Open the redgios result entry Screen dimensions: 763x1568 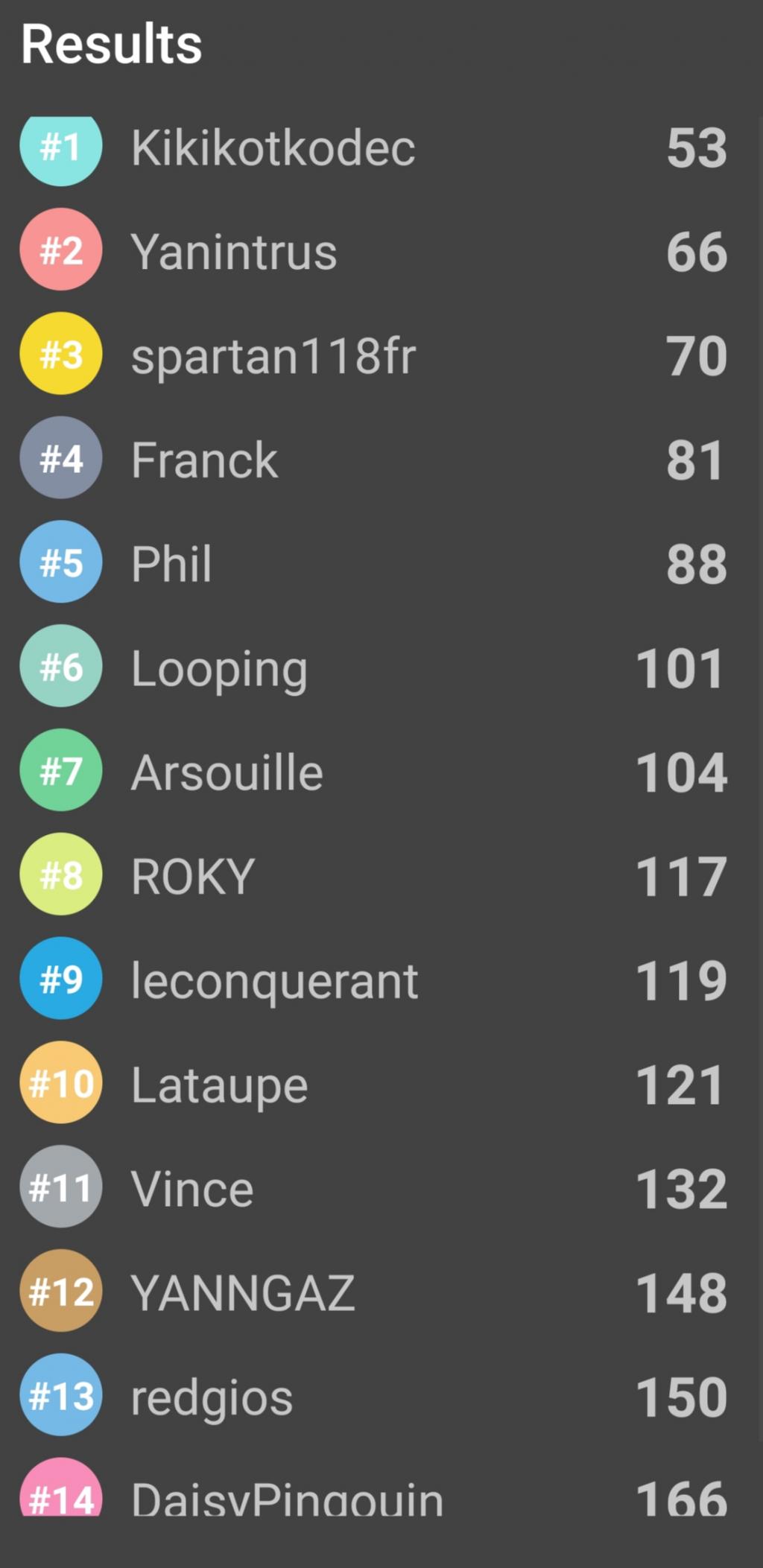(381, 1397)
